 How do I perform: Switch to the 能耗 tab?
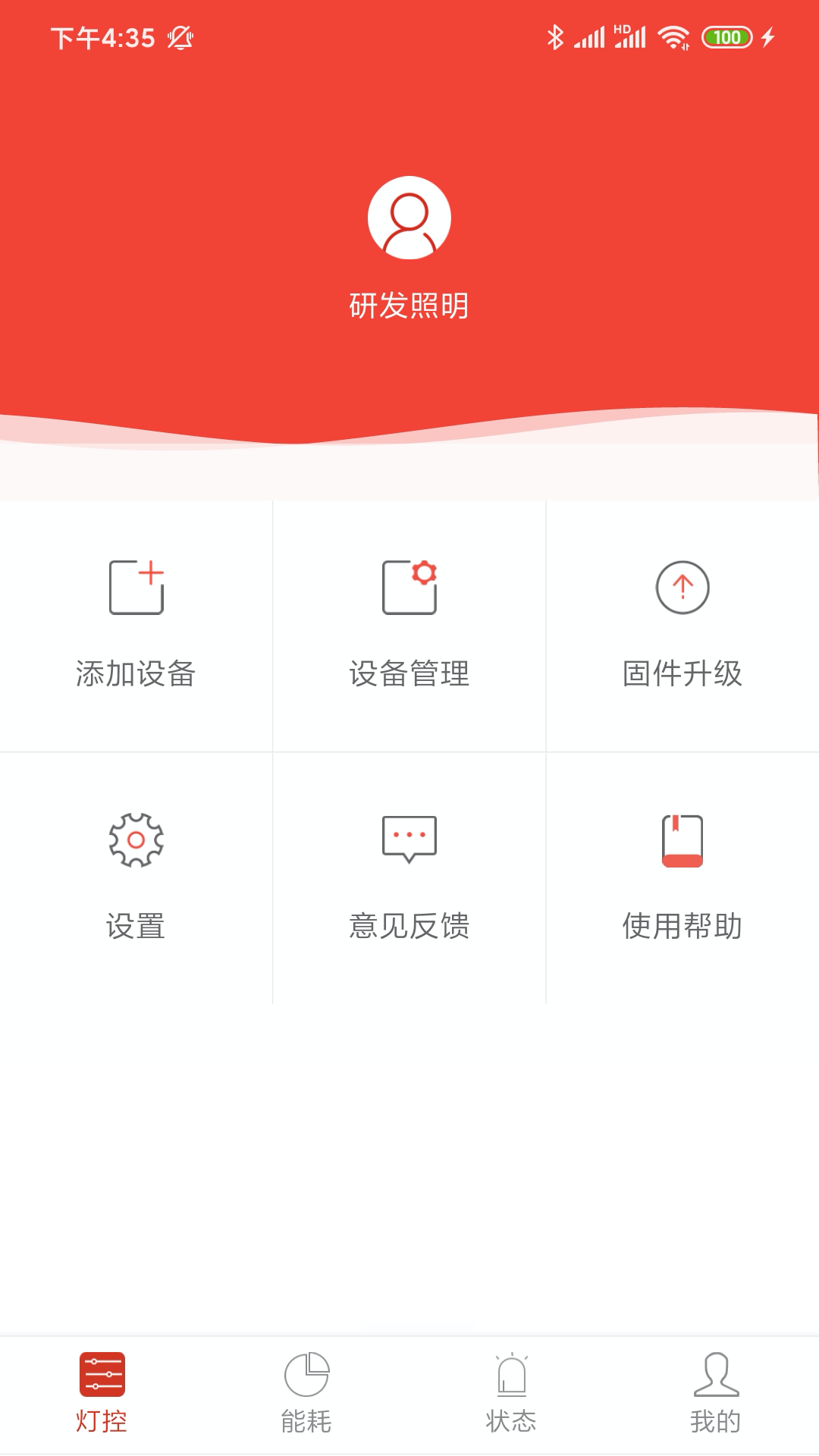pos(306,1394)
